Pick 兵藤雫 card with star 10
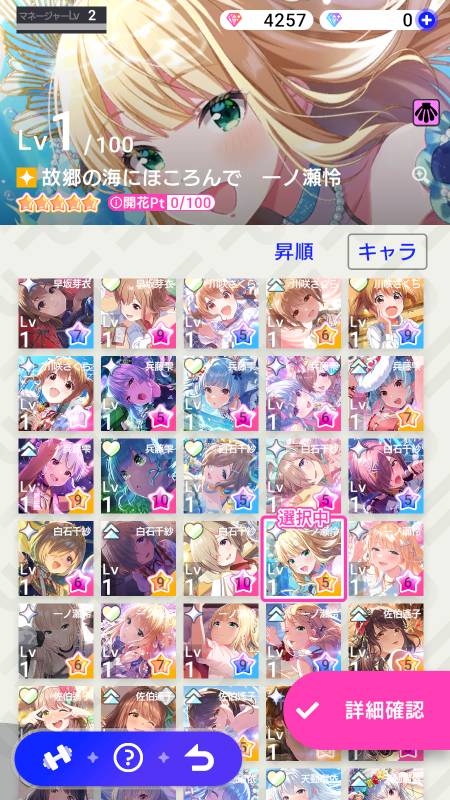The width and height of the screenshot is (450, 800). [x=138, y=476]
